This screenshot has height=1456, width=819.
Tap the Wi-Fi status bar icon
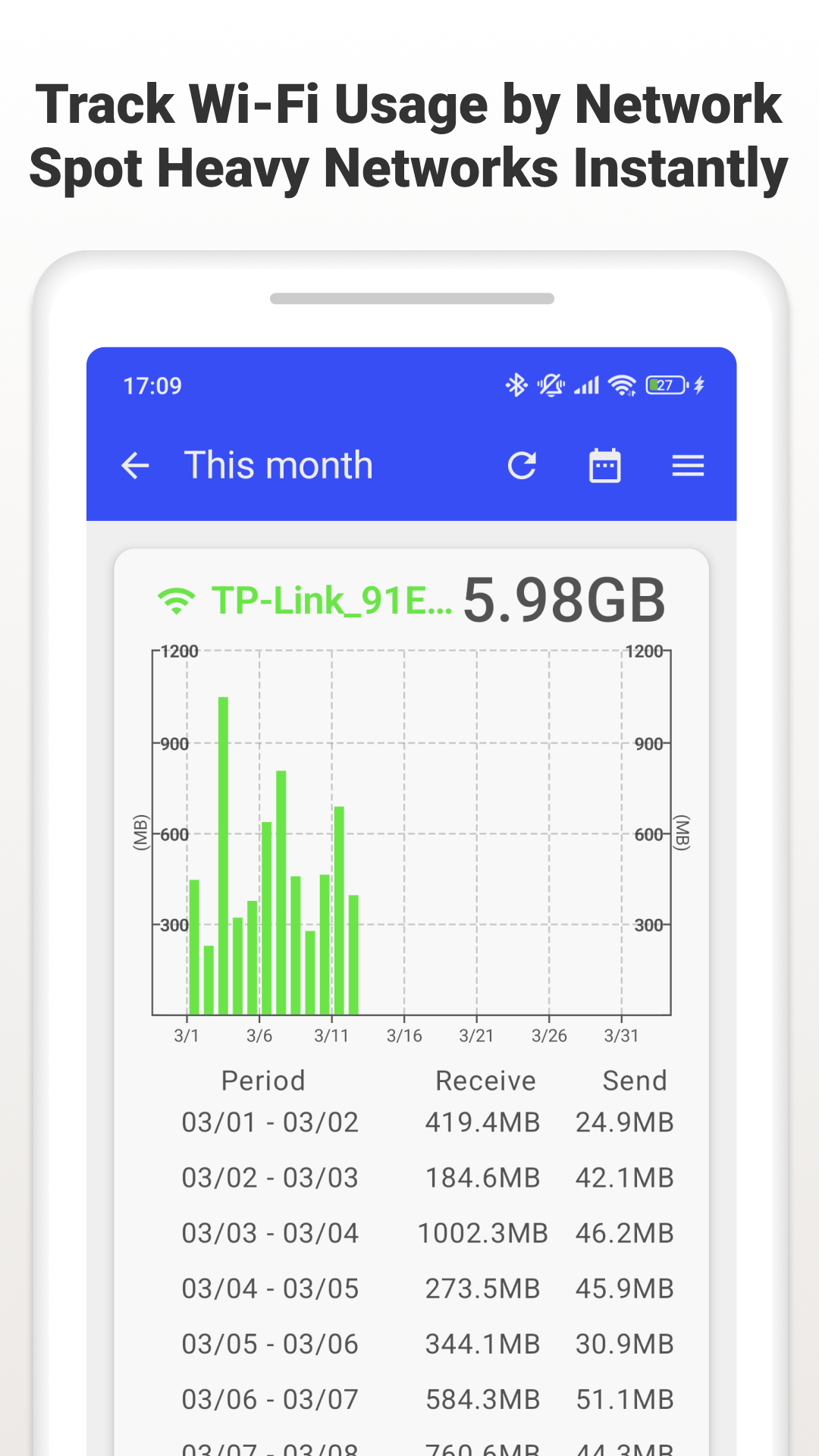[x=622, y=385]
